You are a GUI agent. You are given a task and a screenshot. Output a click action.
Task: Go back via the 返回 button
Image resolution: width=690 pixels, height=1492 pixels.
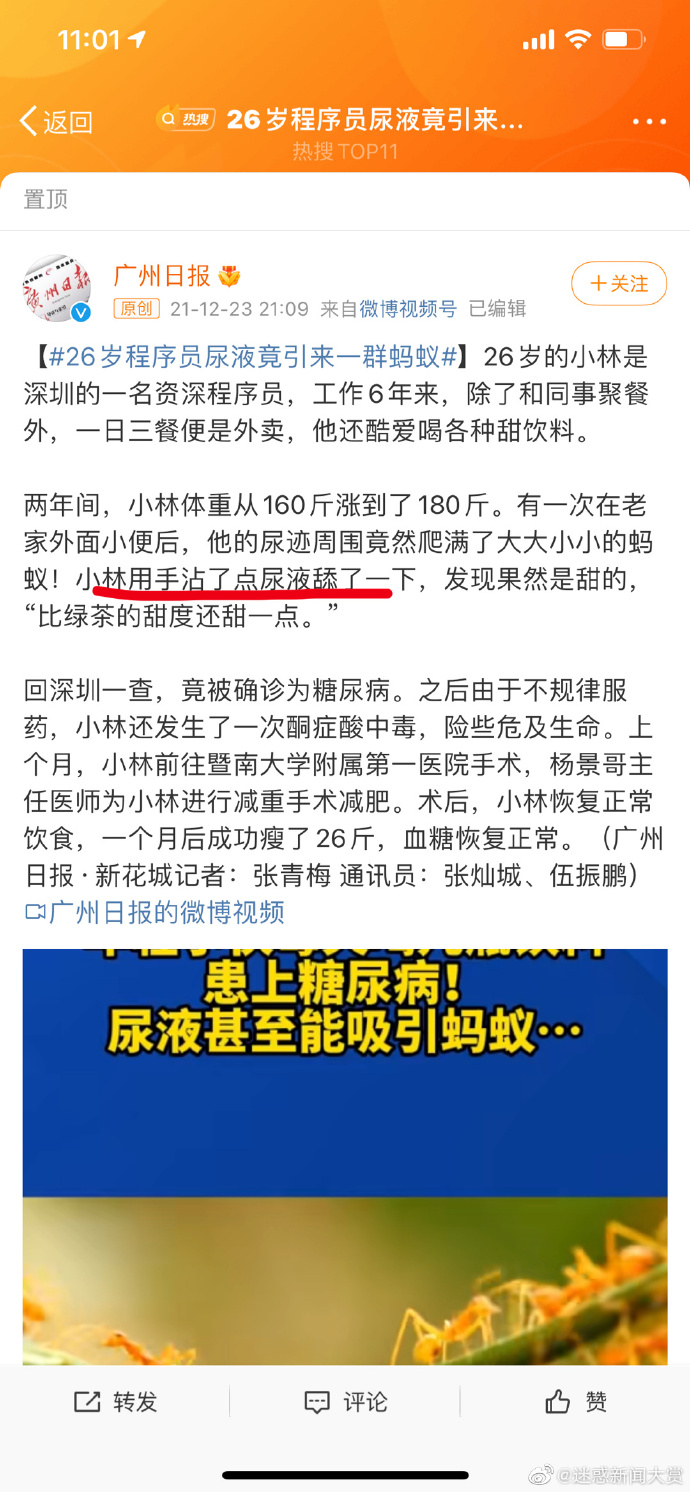tap(56, 122)
